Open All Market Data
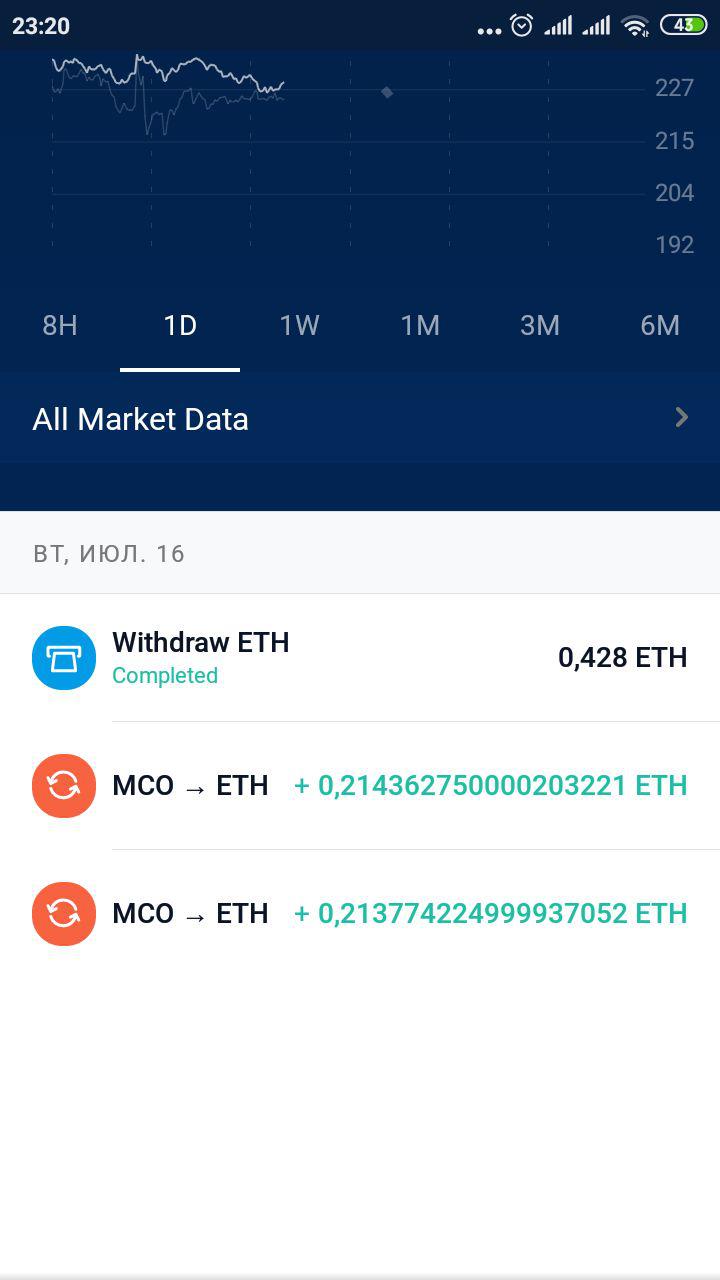The width and height of the screenshot is (720, 1280). click(x=360, y=418)
